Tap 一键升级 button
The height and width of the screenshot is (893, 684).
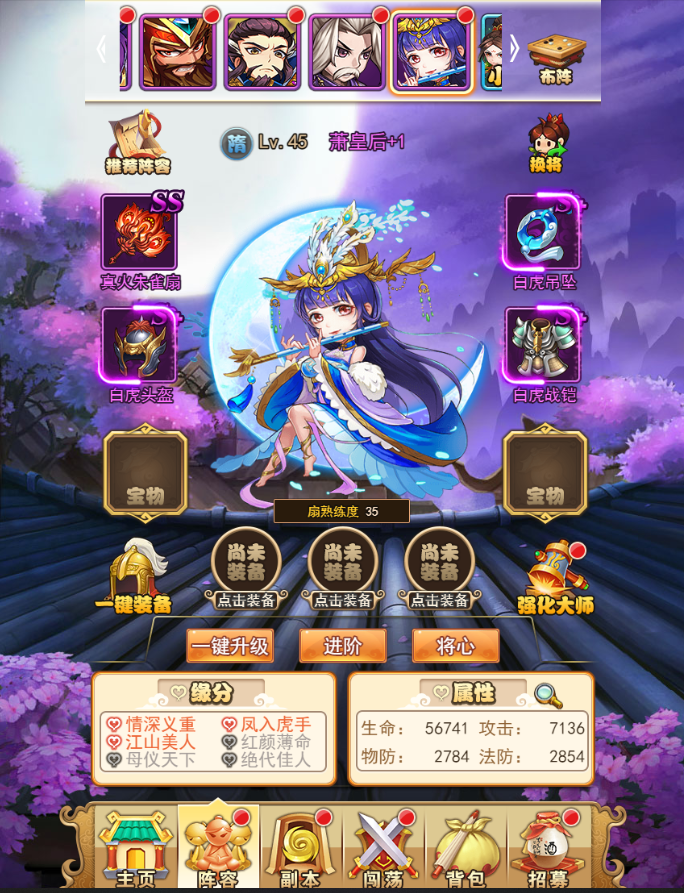click(230, 646)
